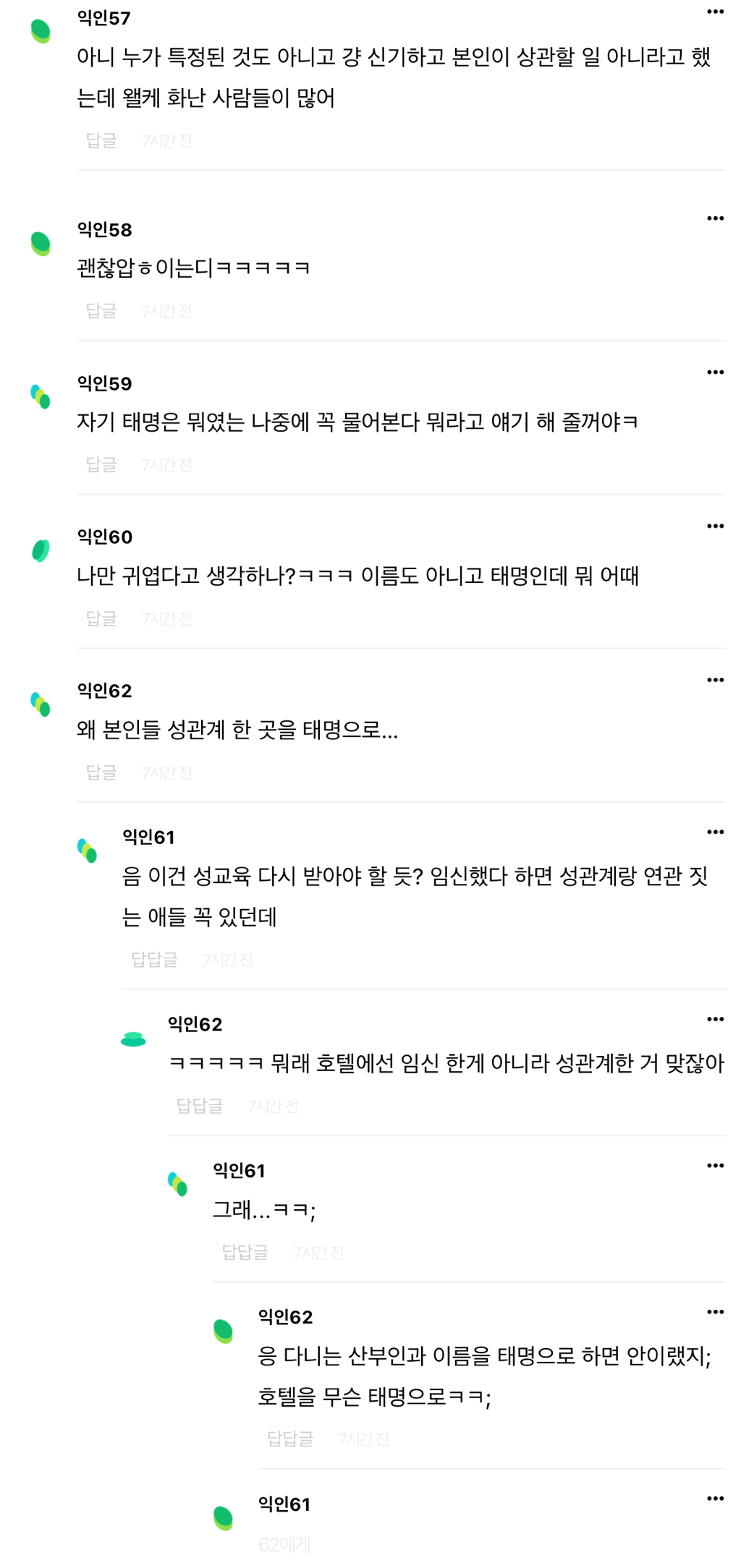The image size is (741, 1568).
Task: Tap 답글 under 익인60's comment
Action: (101, 618)
